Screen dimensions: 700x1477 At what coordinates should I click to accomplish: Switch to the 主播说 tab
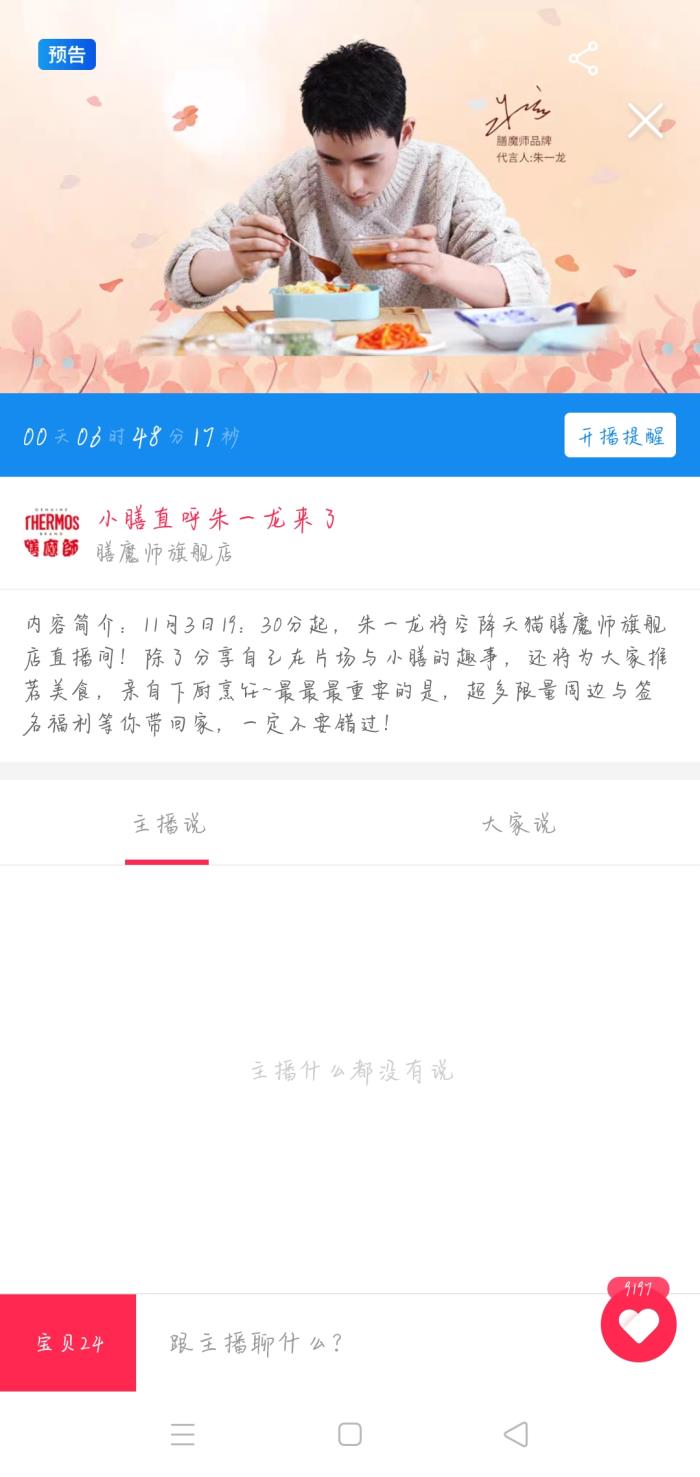[168, 825]
